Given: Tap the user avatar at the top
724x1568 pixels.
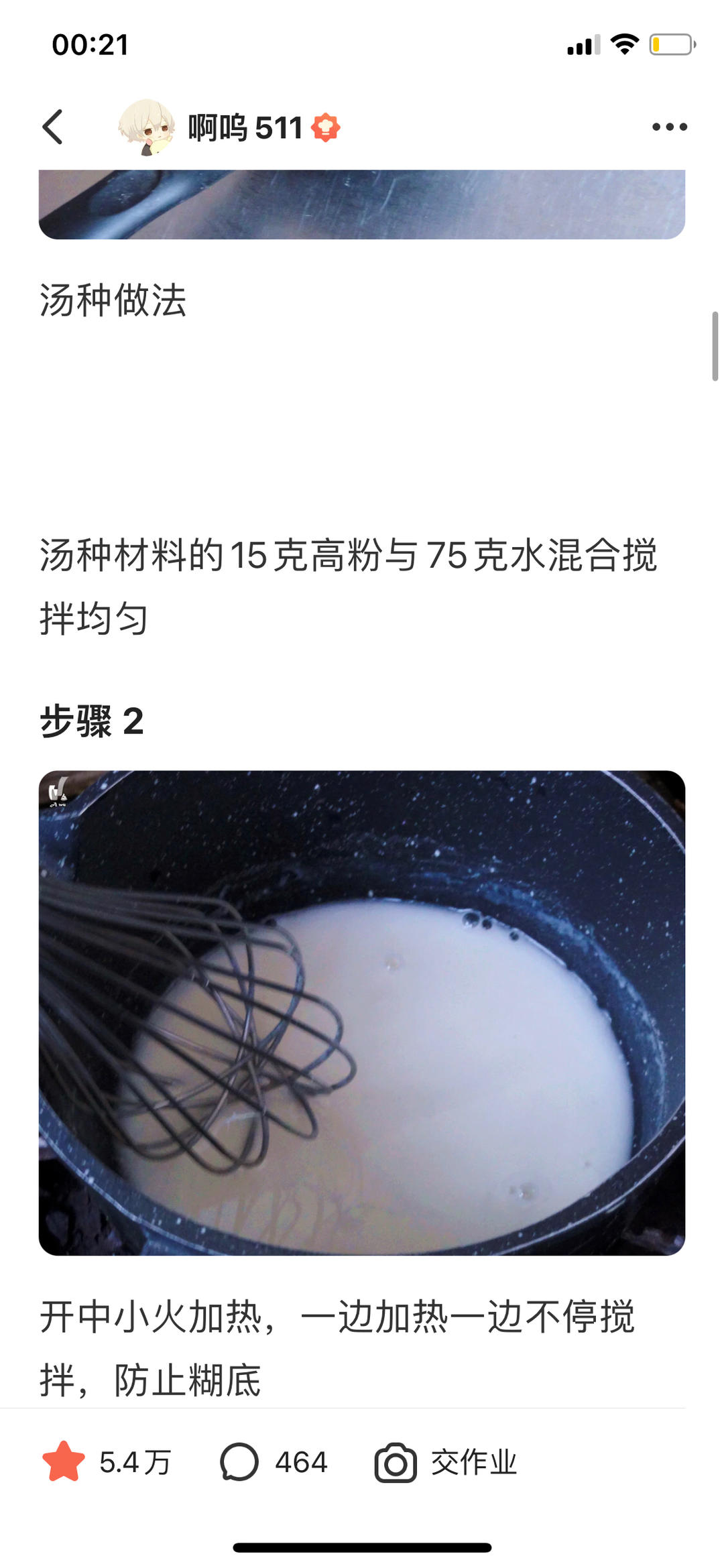Looking at the screenshot, I should point(146,127).
